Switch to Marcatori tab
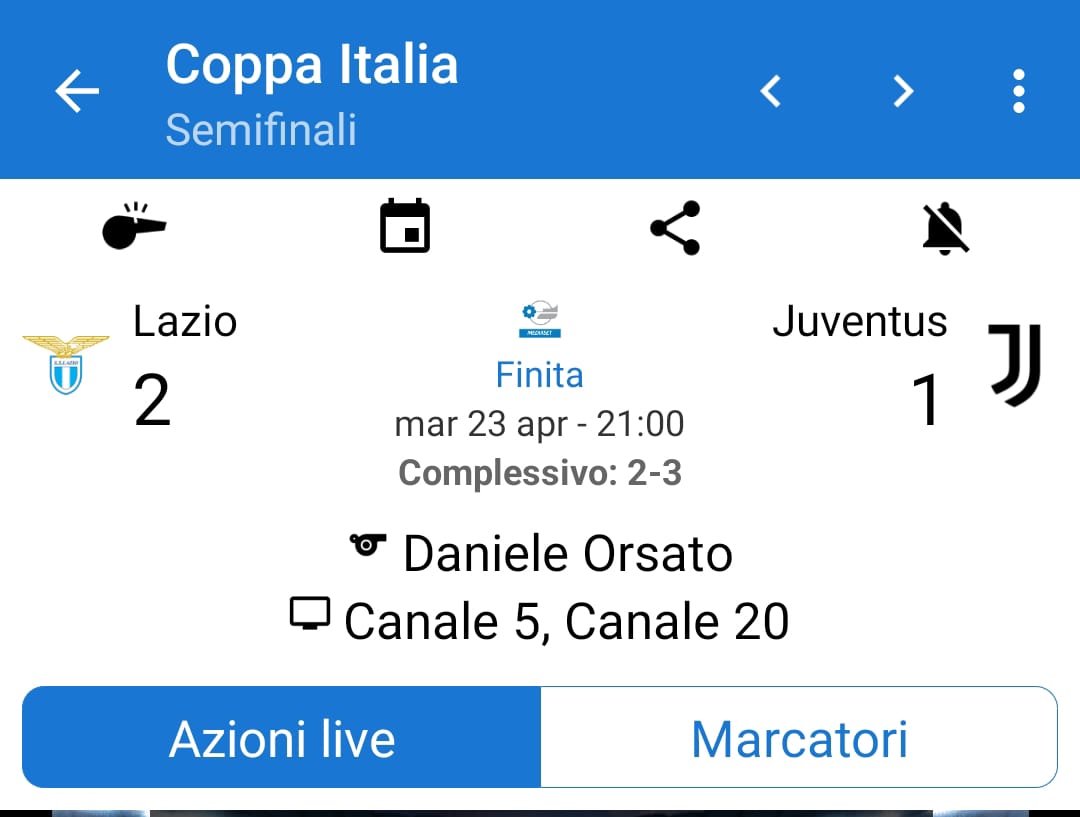1080x817 pixels. pos(799,738)
